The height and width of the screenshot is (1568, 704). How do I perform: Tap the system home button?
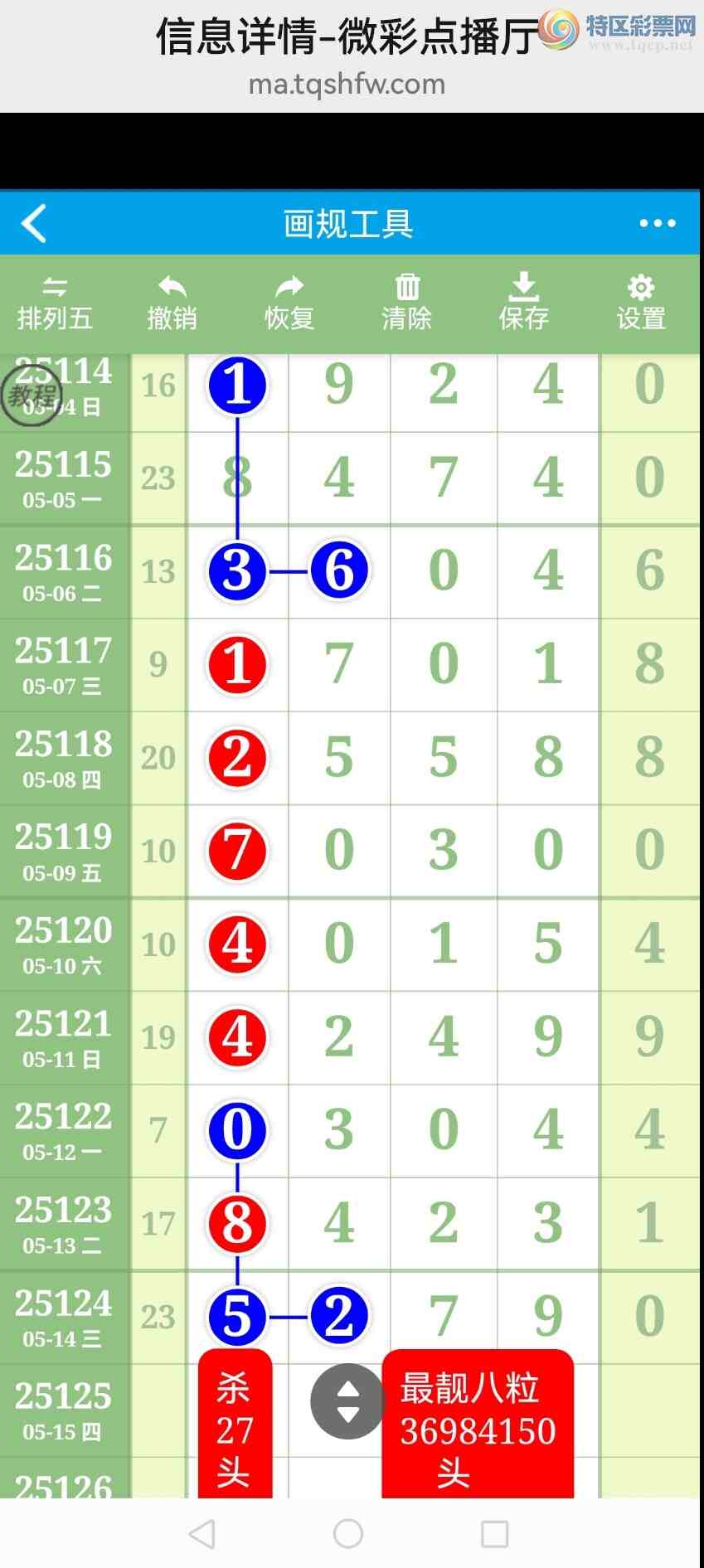click(348, 1534)
